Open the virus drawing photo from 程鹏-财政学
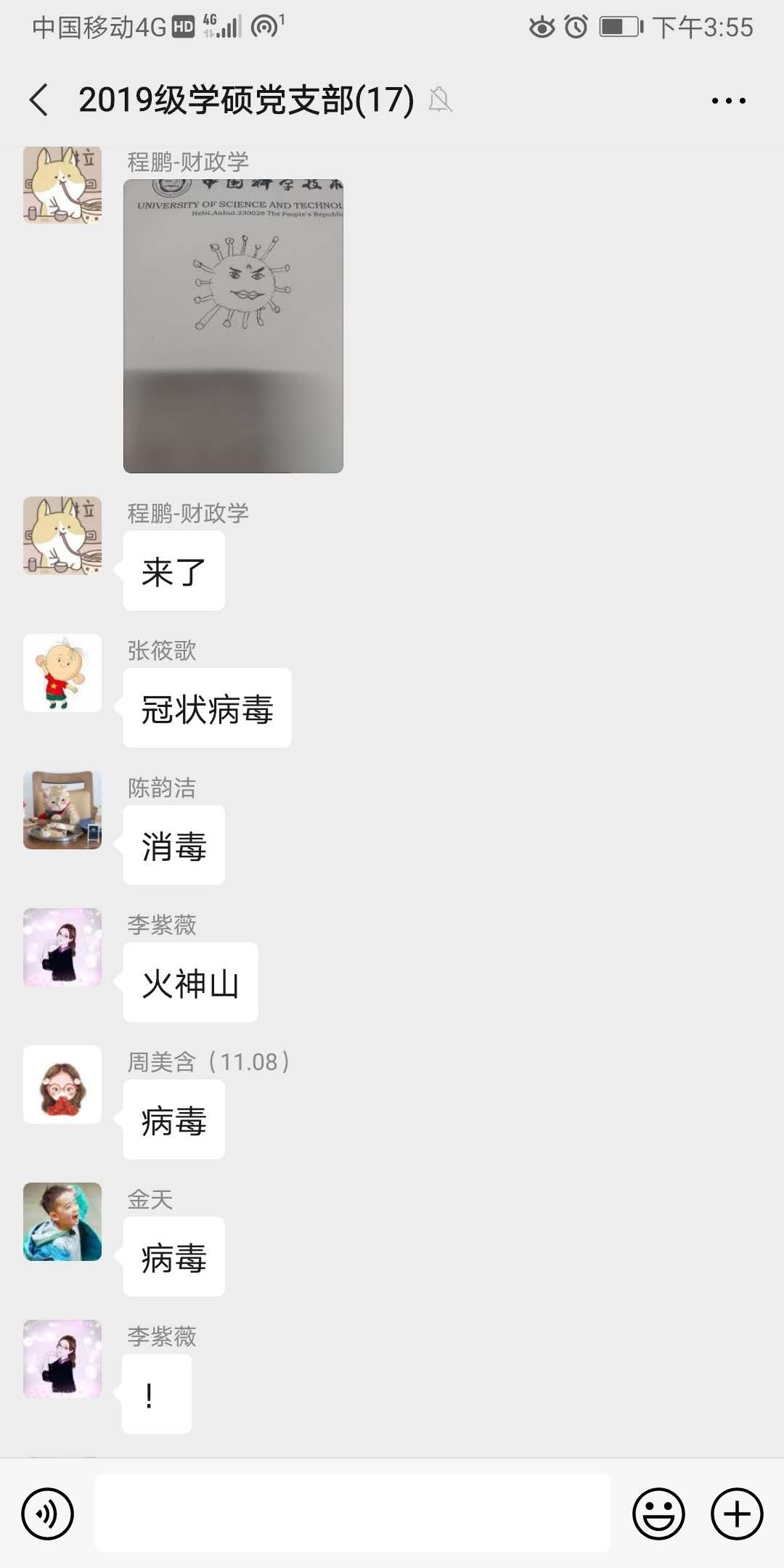This screenshot has height=1568, width=784. pos(233,326)
